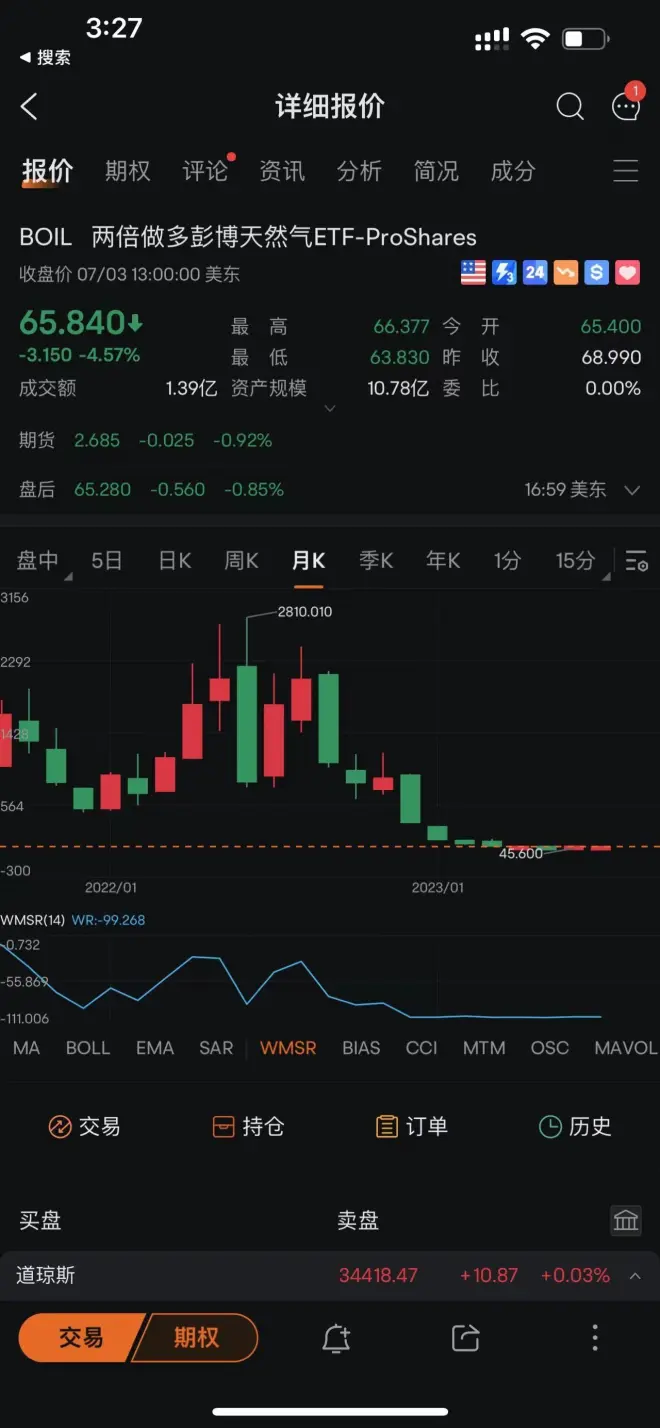Image resolution: width=660 pixels, height=1428 pixels.
Task: Open the search magnifier icon
Action: [x=569, y=107]
